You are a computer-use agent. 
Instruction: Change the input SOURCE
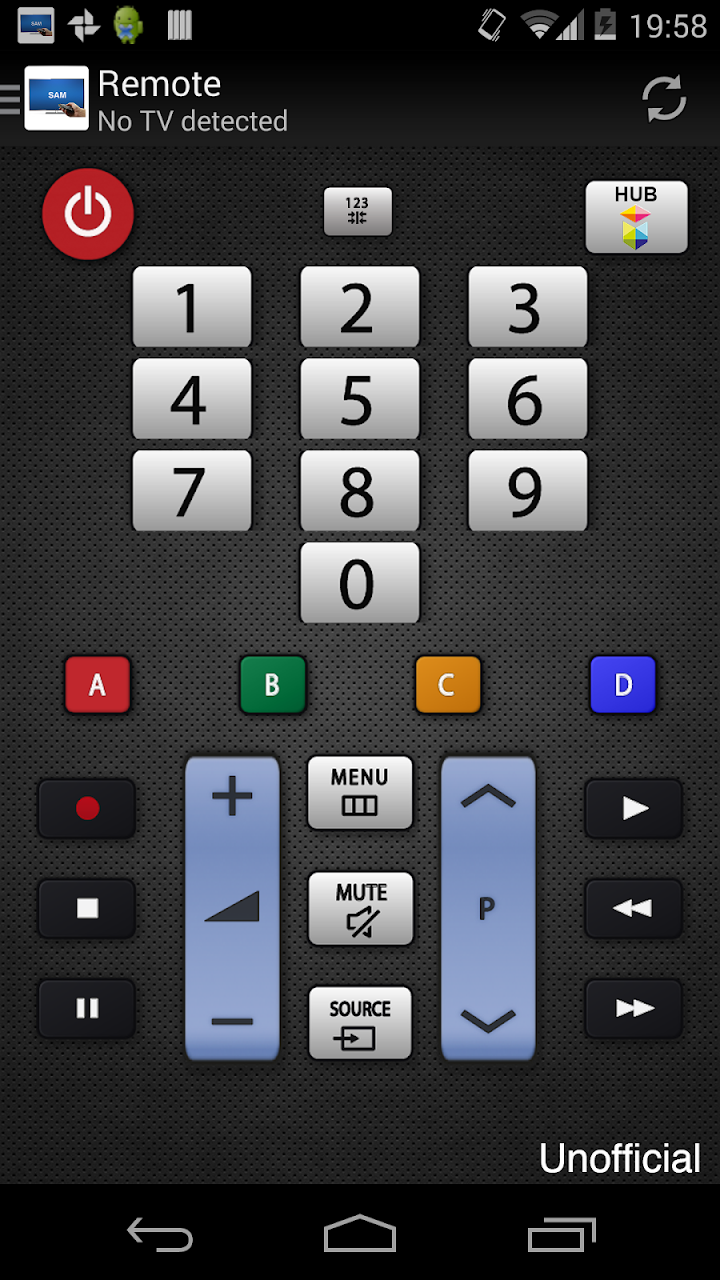pos(360,1023)
